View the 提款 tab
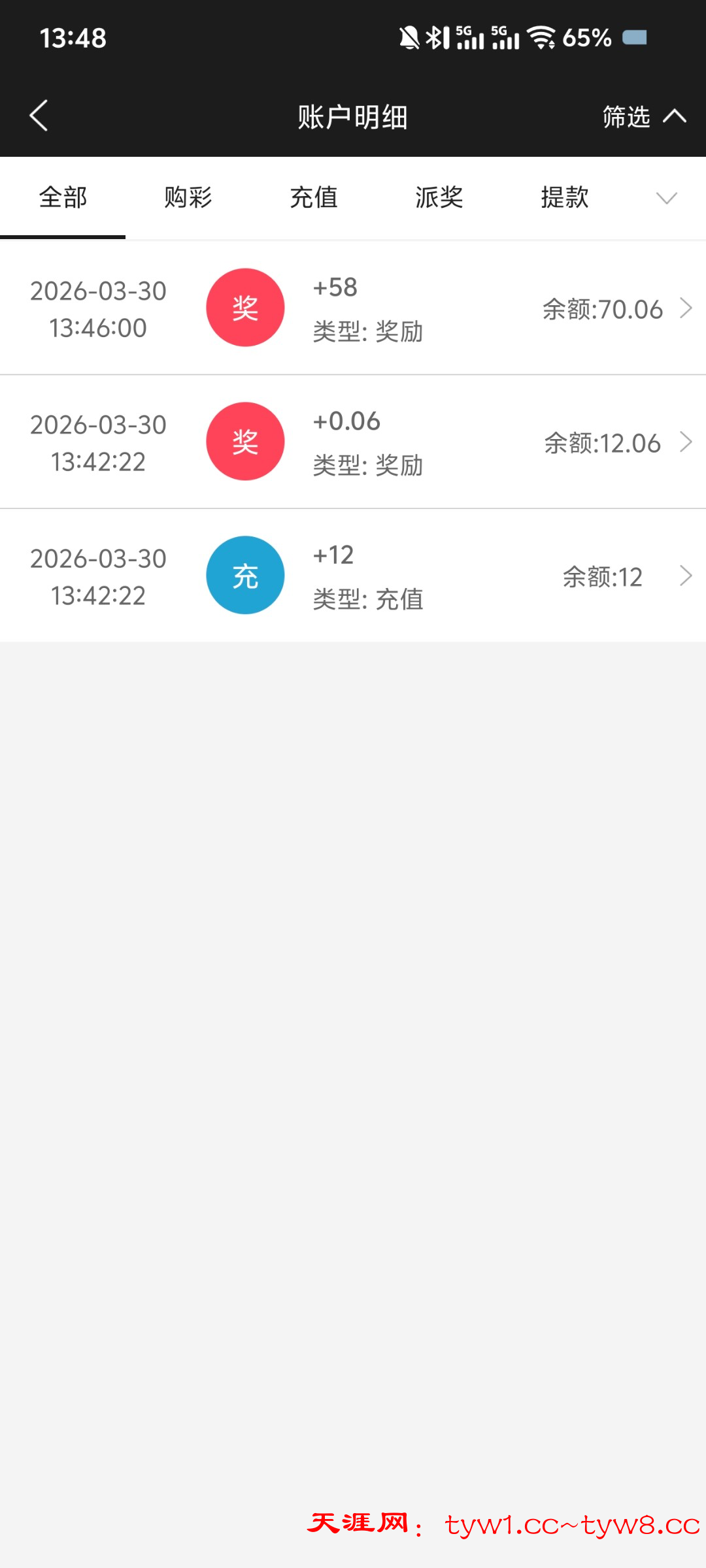The height and width of the screenshot is (1568, 706). pos(565,197)
